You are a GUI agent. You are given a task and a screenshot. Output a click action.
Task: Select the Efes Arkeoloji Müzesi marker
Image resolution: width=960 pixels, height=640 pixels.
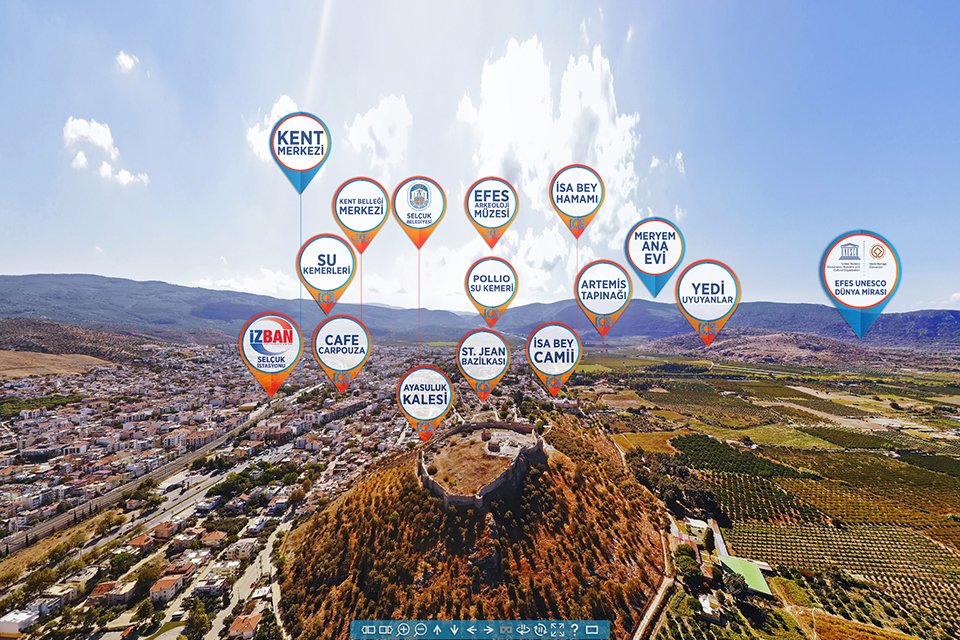(x=491, y=203)
